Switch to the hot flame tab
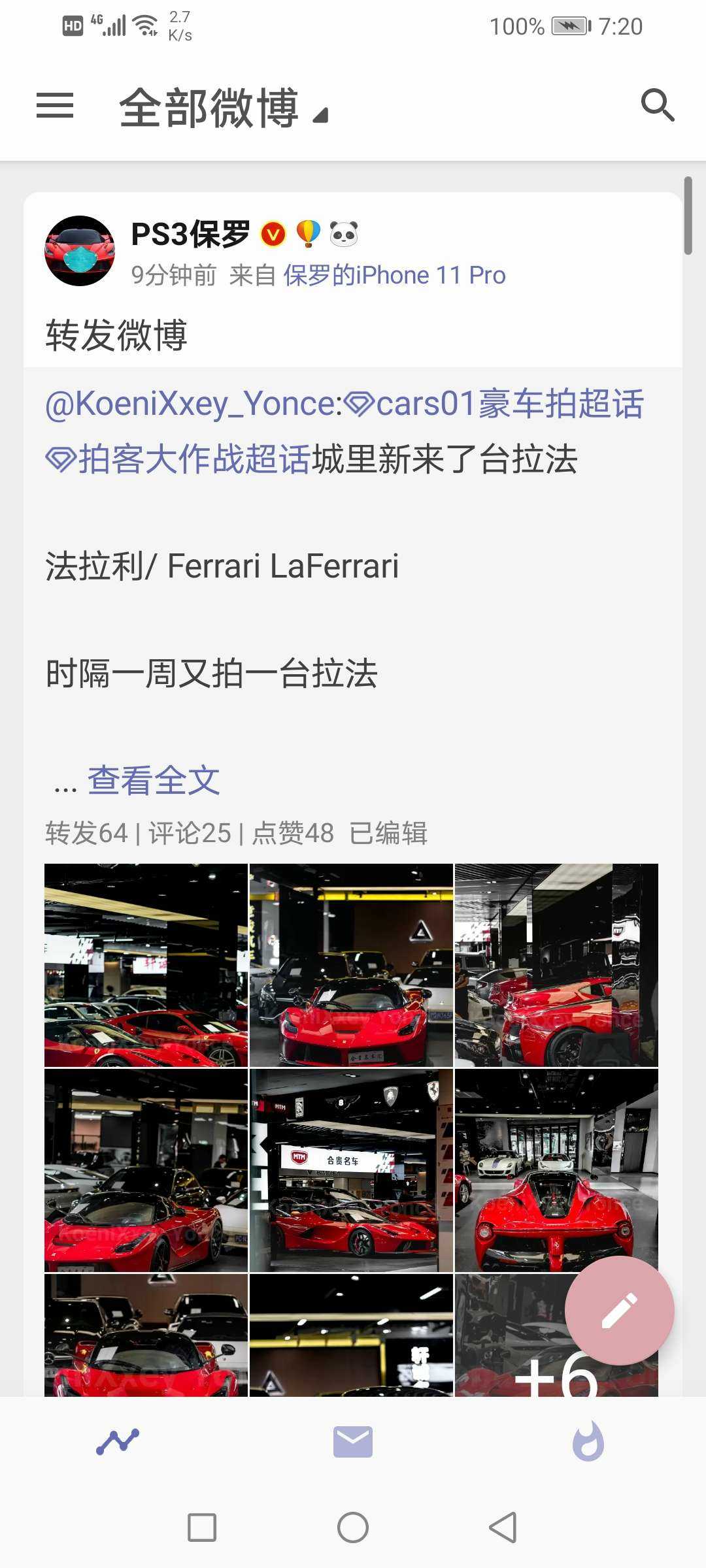The height and width of the screenshot is (1568, 706). (x=588, y=1442)
